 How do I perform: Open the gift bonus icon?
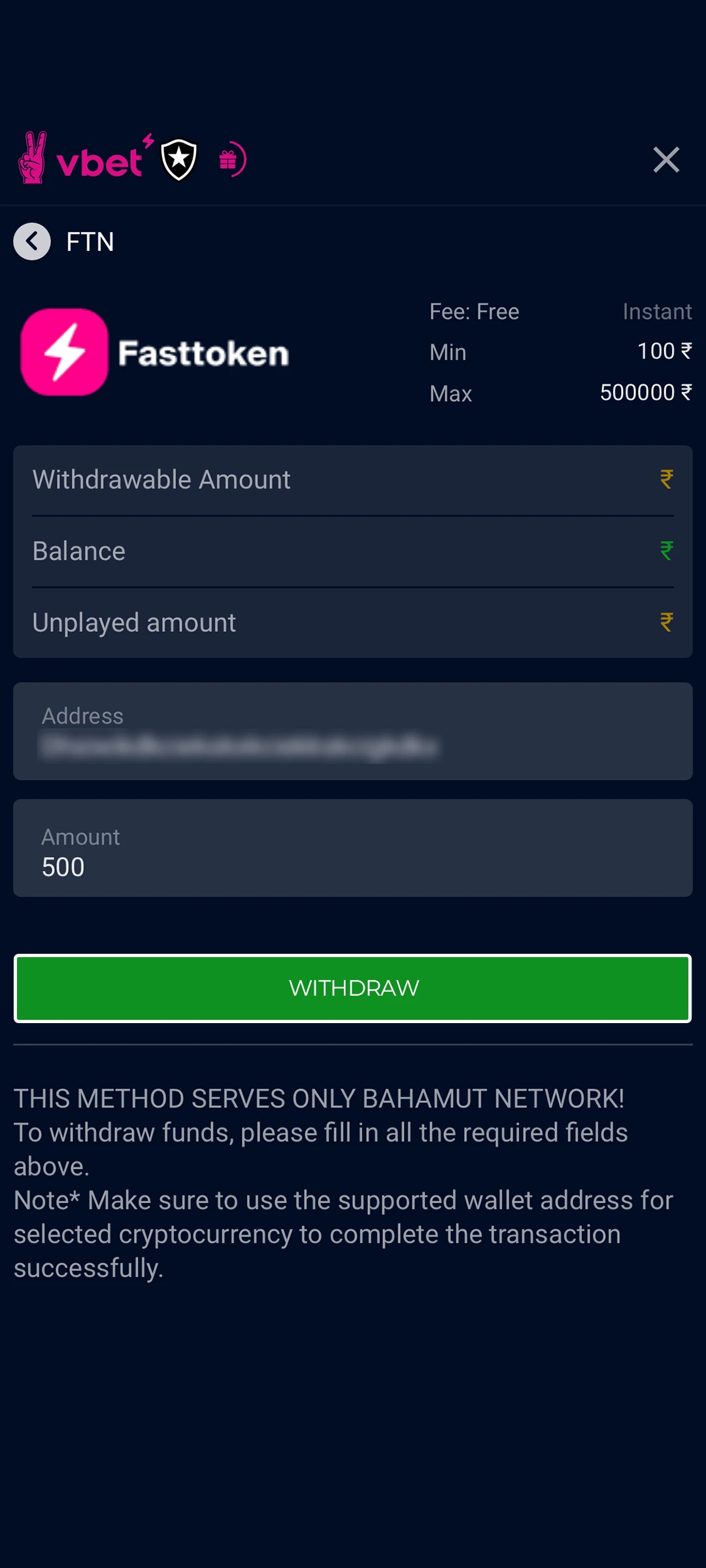click(x=231, y=159)
